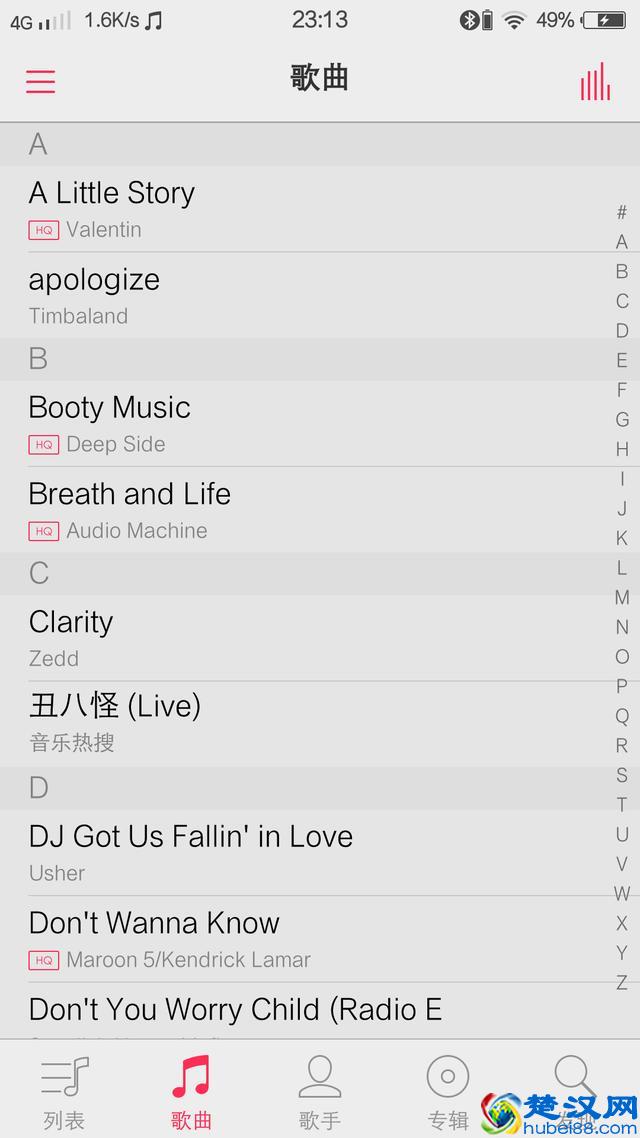Select the 歌曲 tab
Viewport: 640px width, 1138px height.
tap(191, 1092)
